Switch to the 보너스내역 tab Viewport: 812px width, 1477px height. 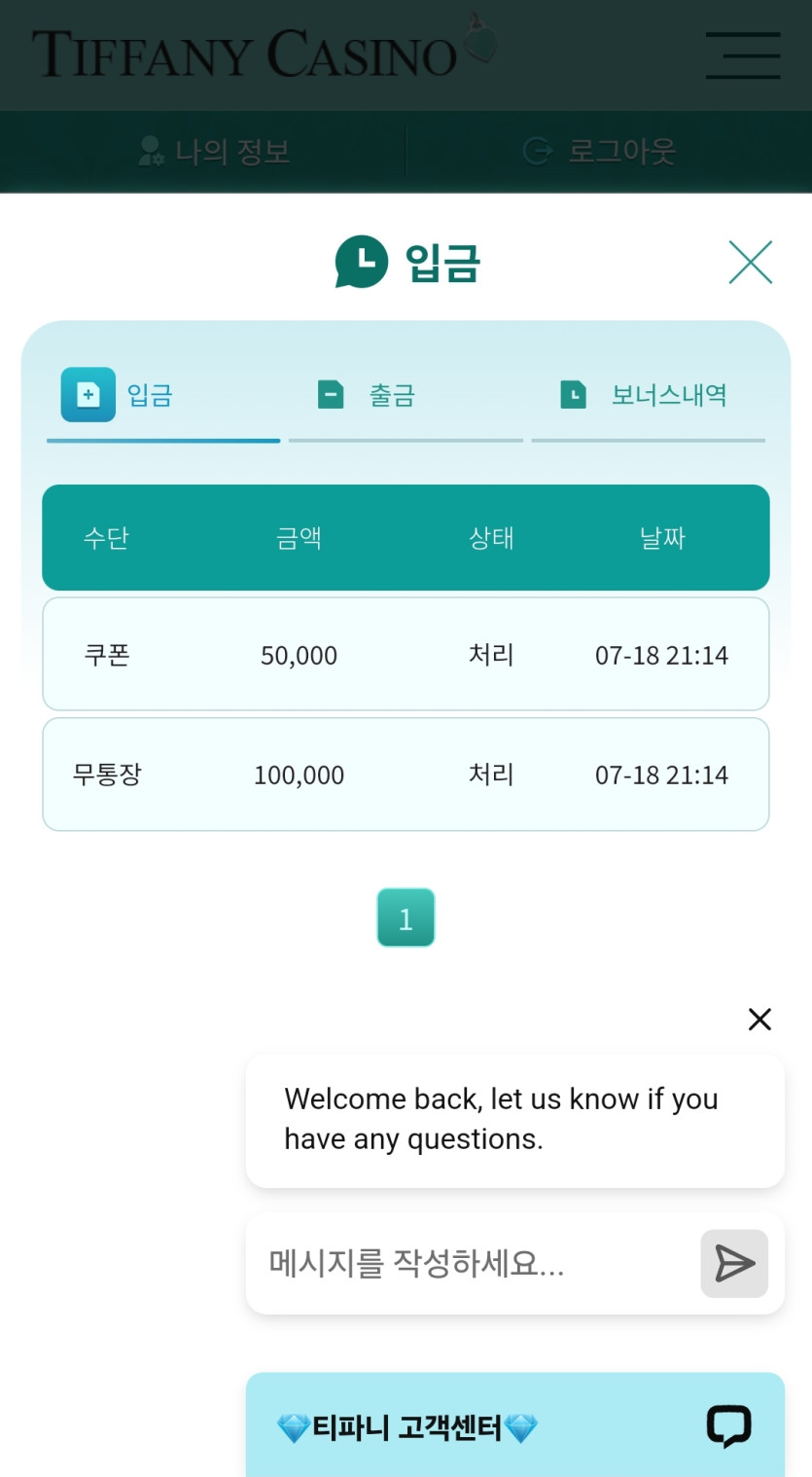pyautogui.click(x=645, y=396)
